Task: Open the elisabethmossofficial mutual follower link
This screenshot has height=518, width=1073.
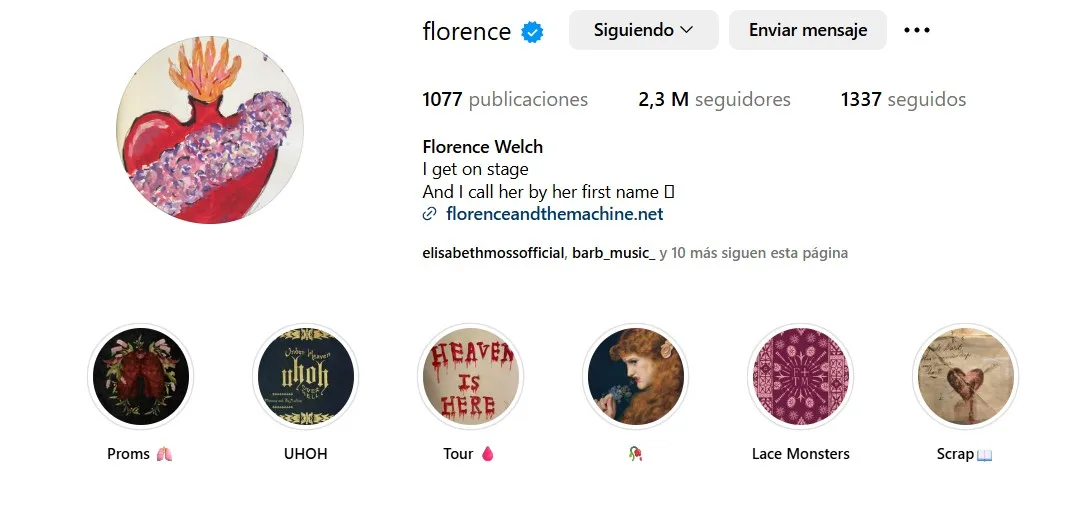Action: (493, 253)
